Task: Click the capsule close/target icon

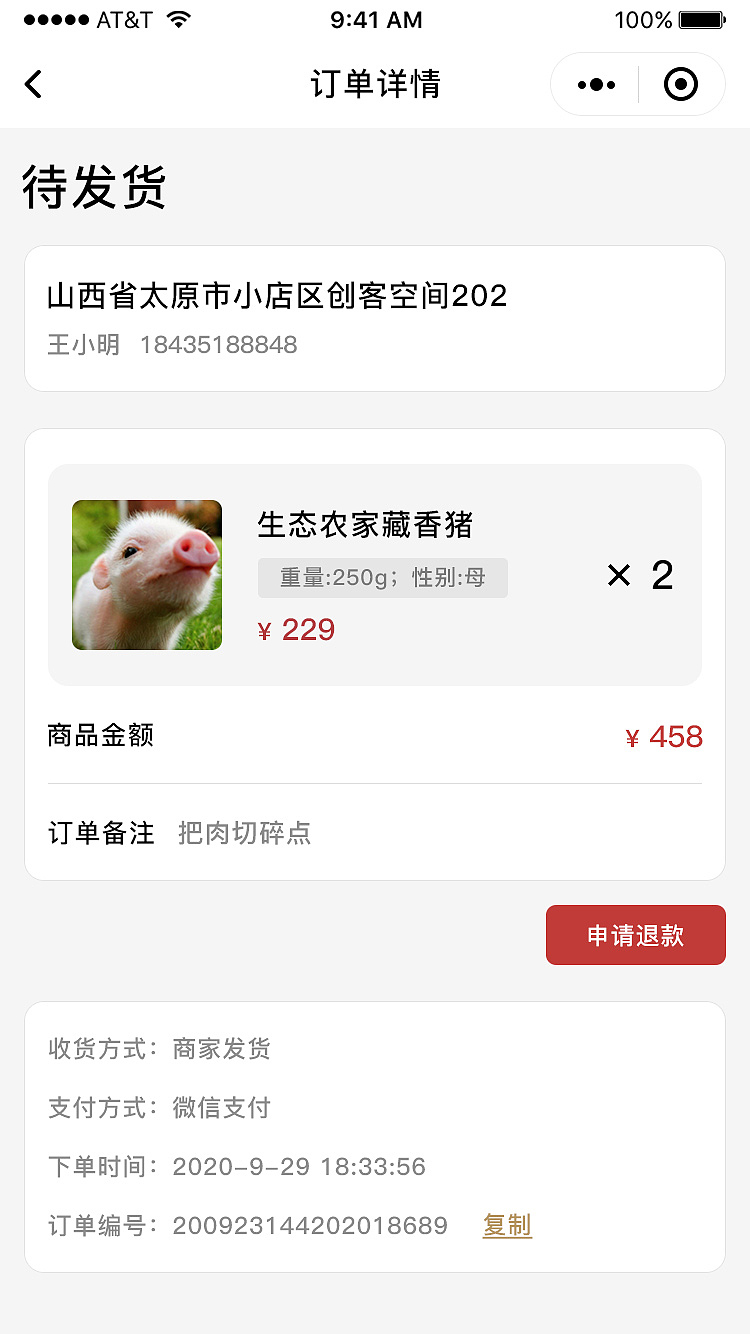Action: click(681, 84)
